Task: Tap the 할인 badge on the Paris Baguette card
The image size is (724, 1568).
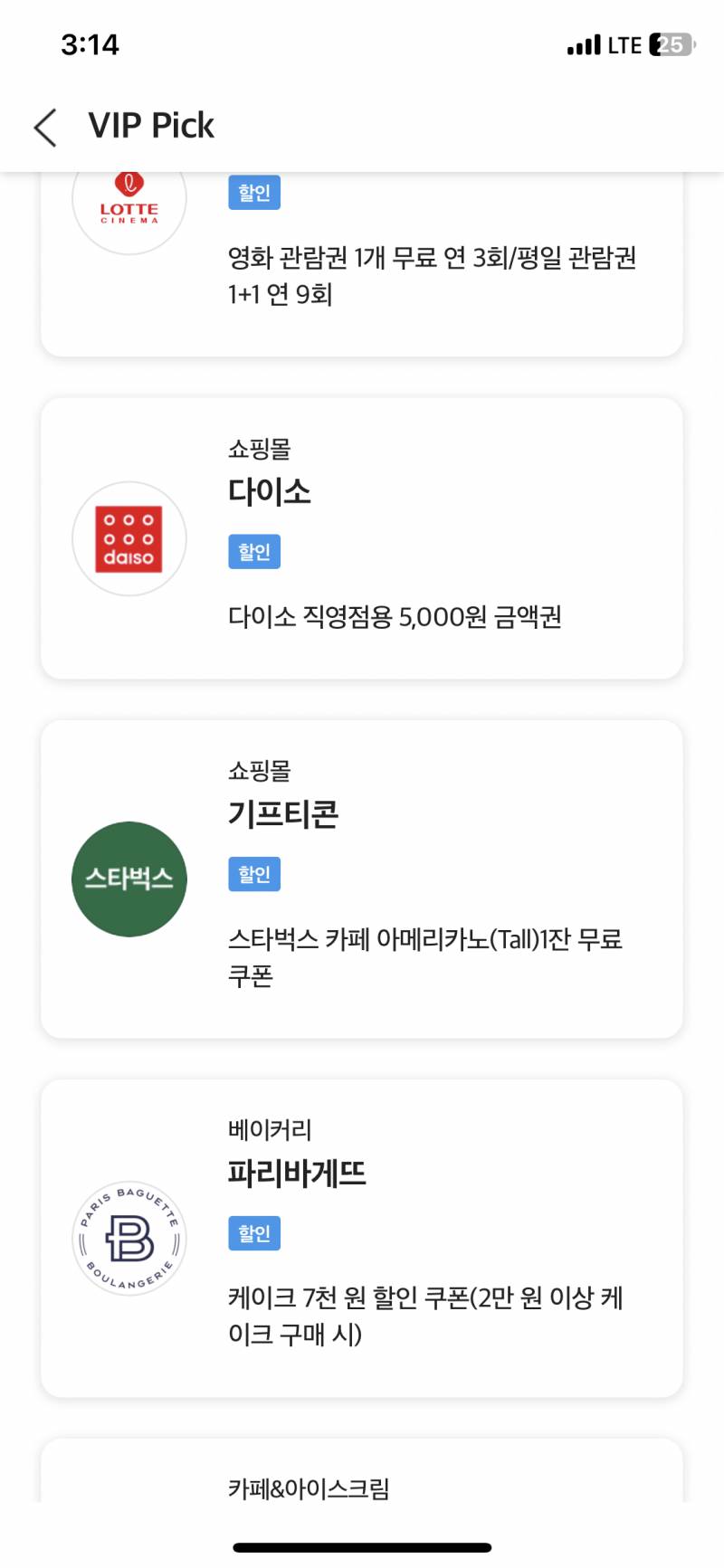Action: pos(253,1231)
